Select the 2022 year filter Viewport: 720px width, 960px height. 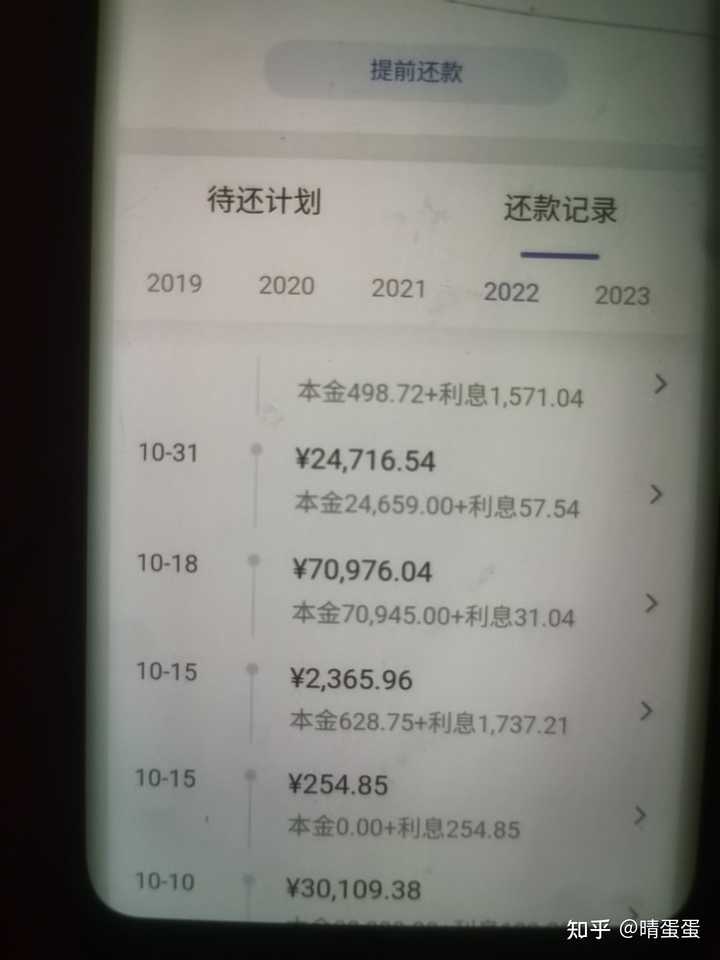point(511,292)
